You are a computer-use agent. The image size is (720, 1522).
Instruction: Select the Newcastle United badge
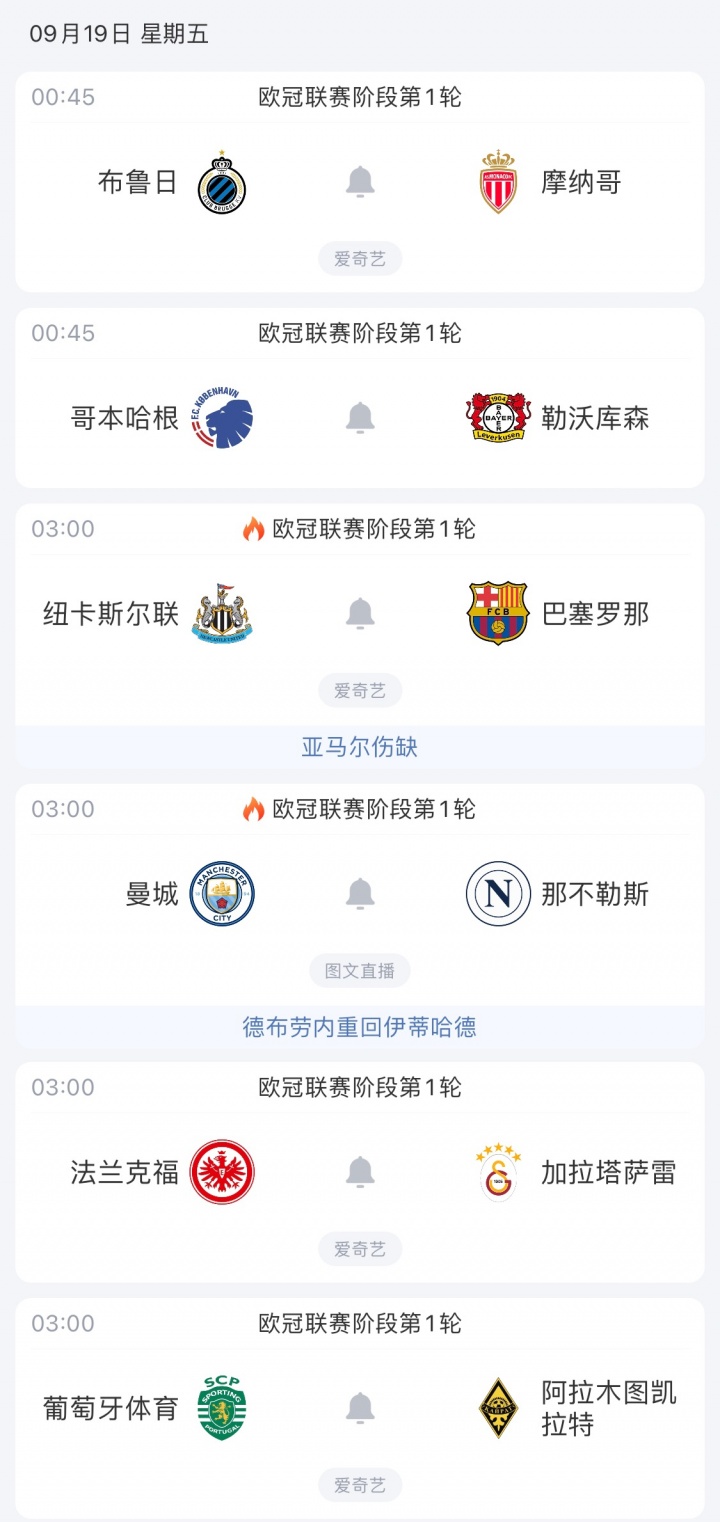(221, 613)
